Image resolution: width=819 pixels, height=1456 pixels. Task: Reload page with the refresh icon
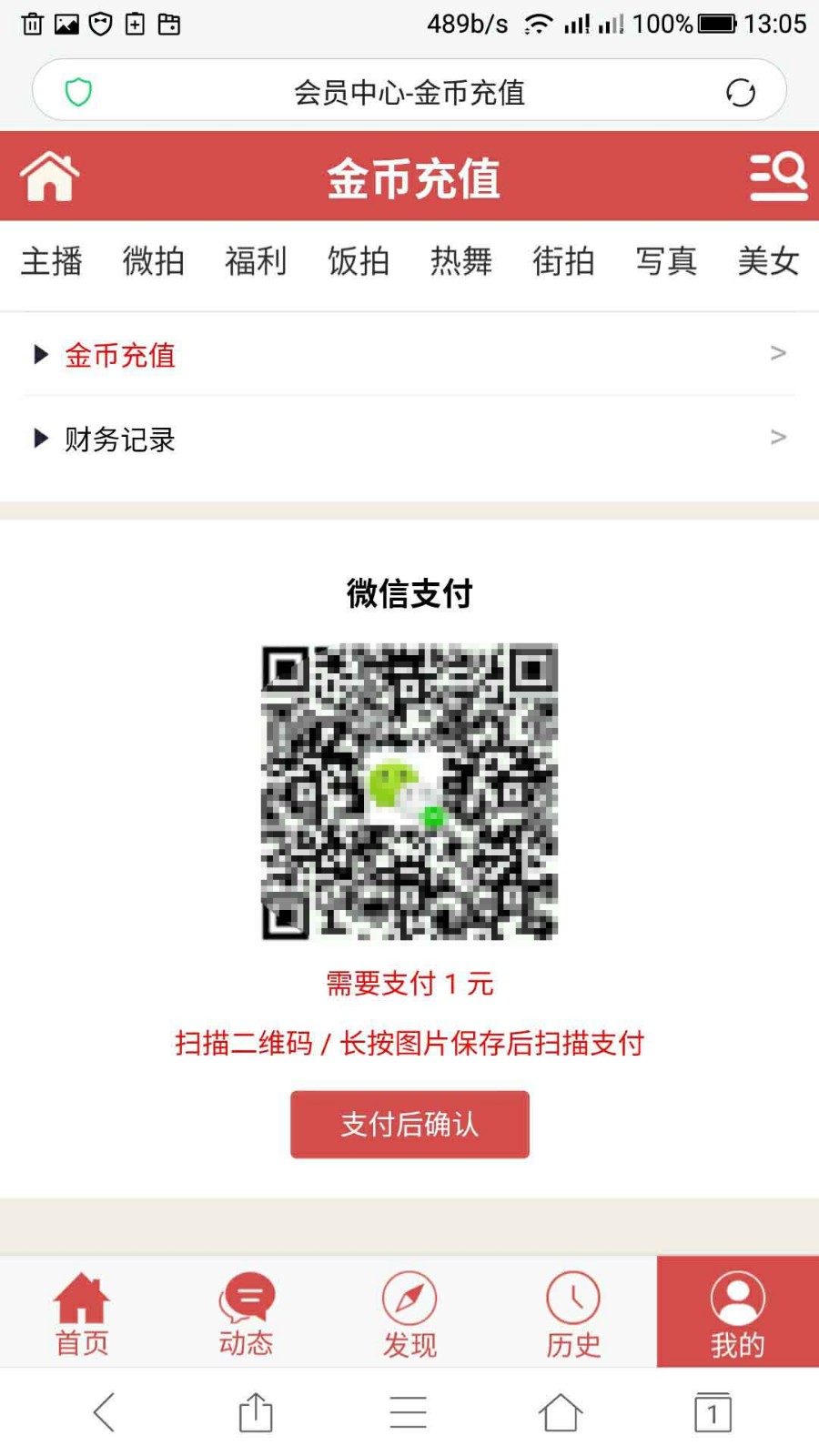click(739, 91)
